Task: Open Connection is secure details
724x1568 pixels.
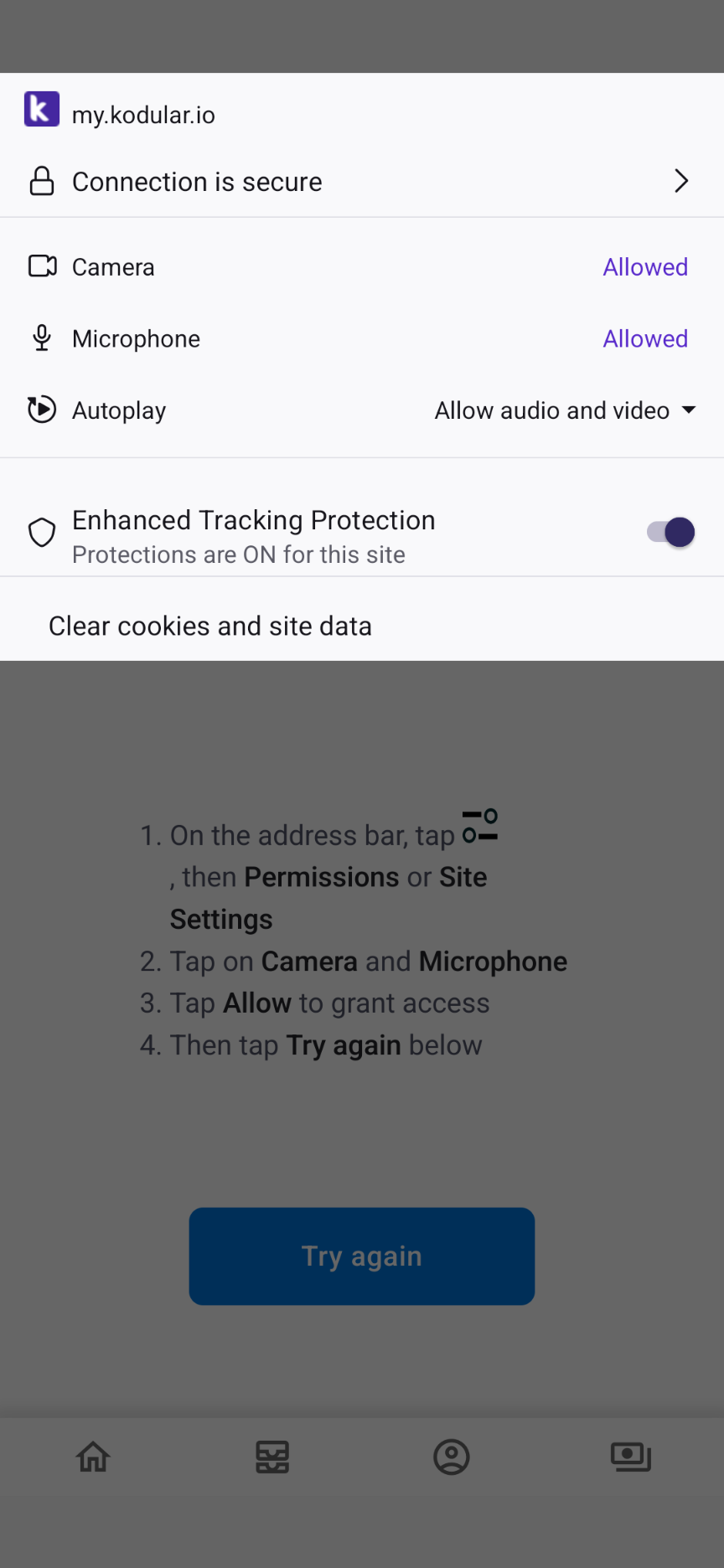Action: pos(362,182)
